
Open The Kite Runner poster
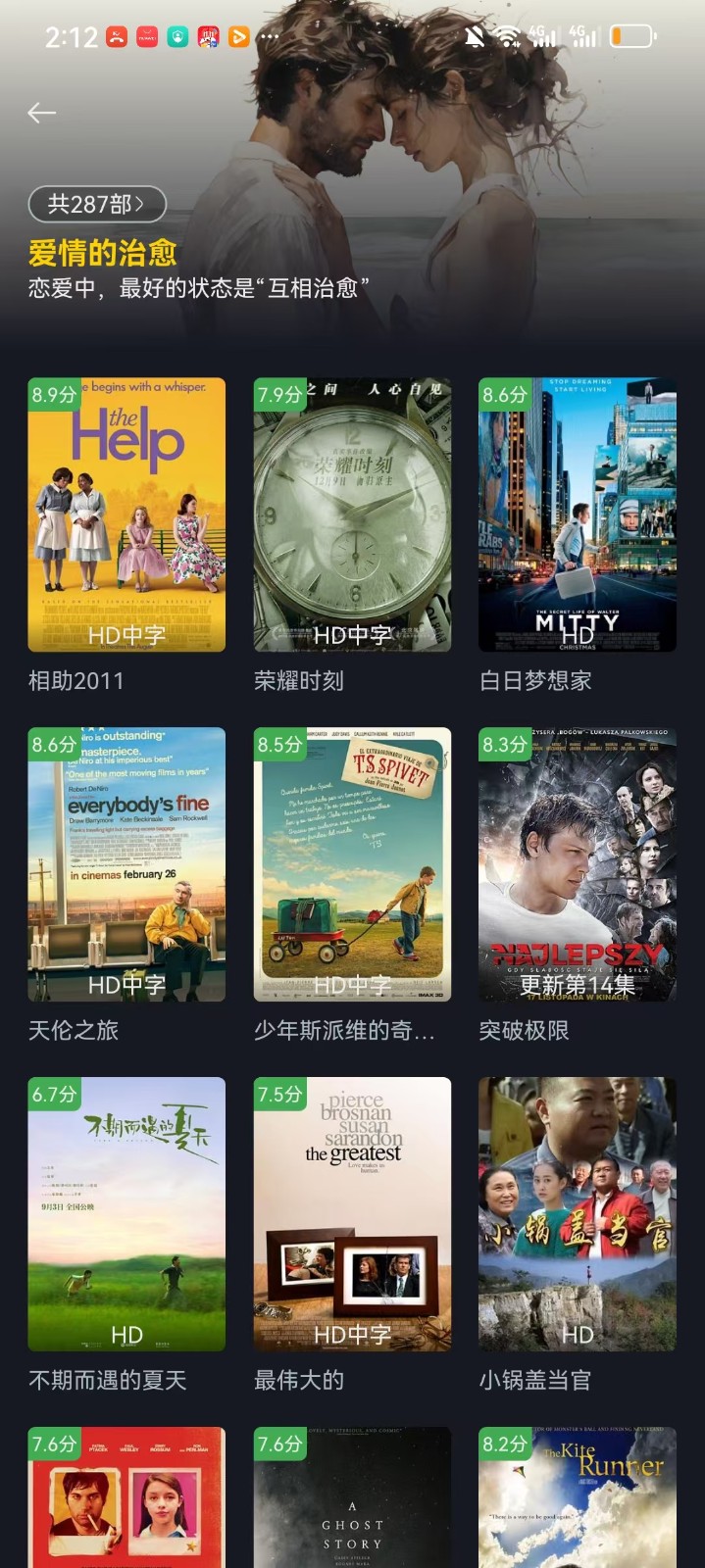[x=577, y=1499]
